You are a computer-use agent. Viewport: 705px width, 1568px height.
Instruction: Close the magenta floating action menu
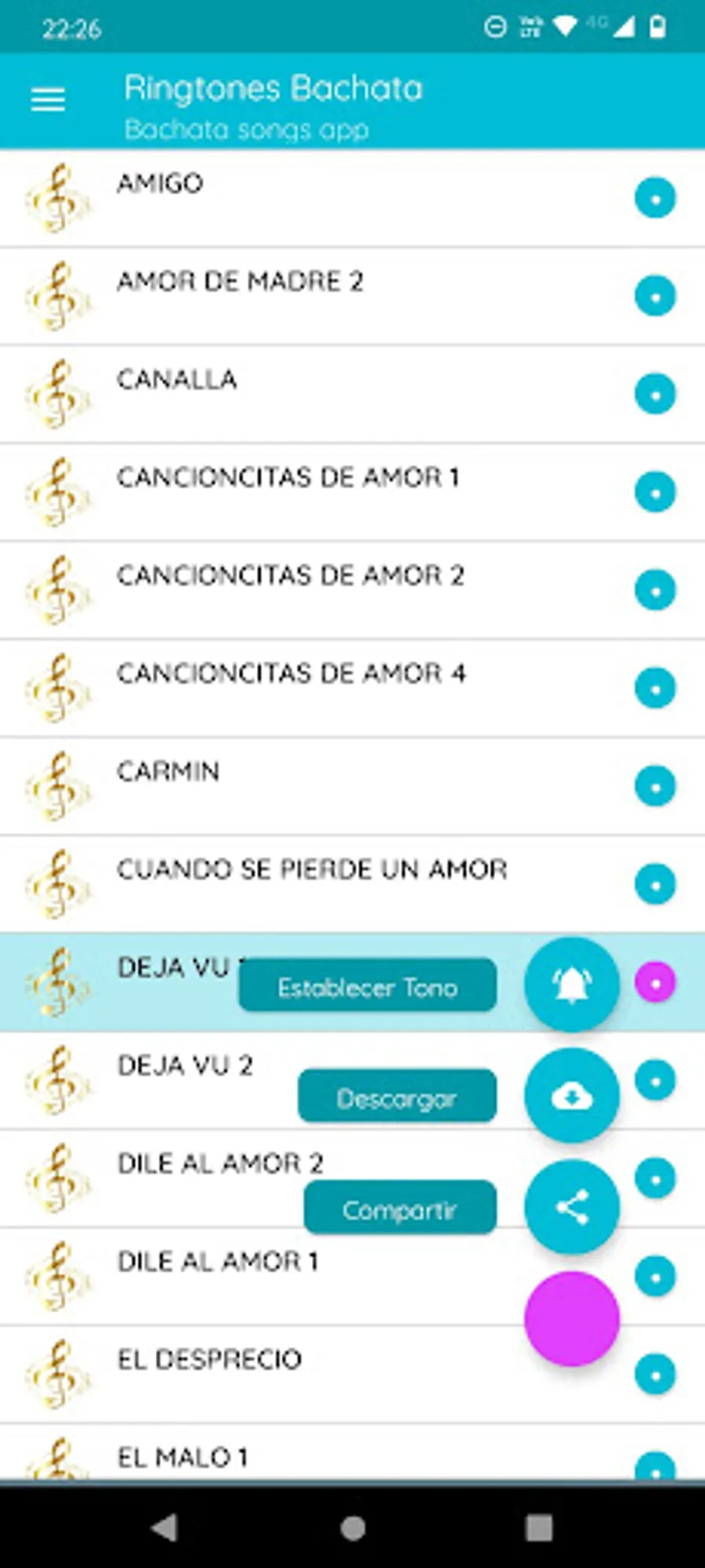tap(572, 1318)
